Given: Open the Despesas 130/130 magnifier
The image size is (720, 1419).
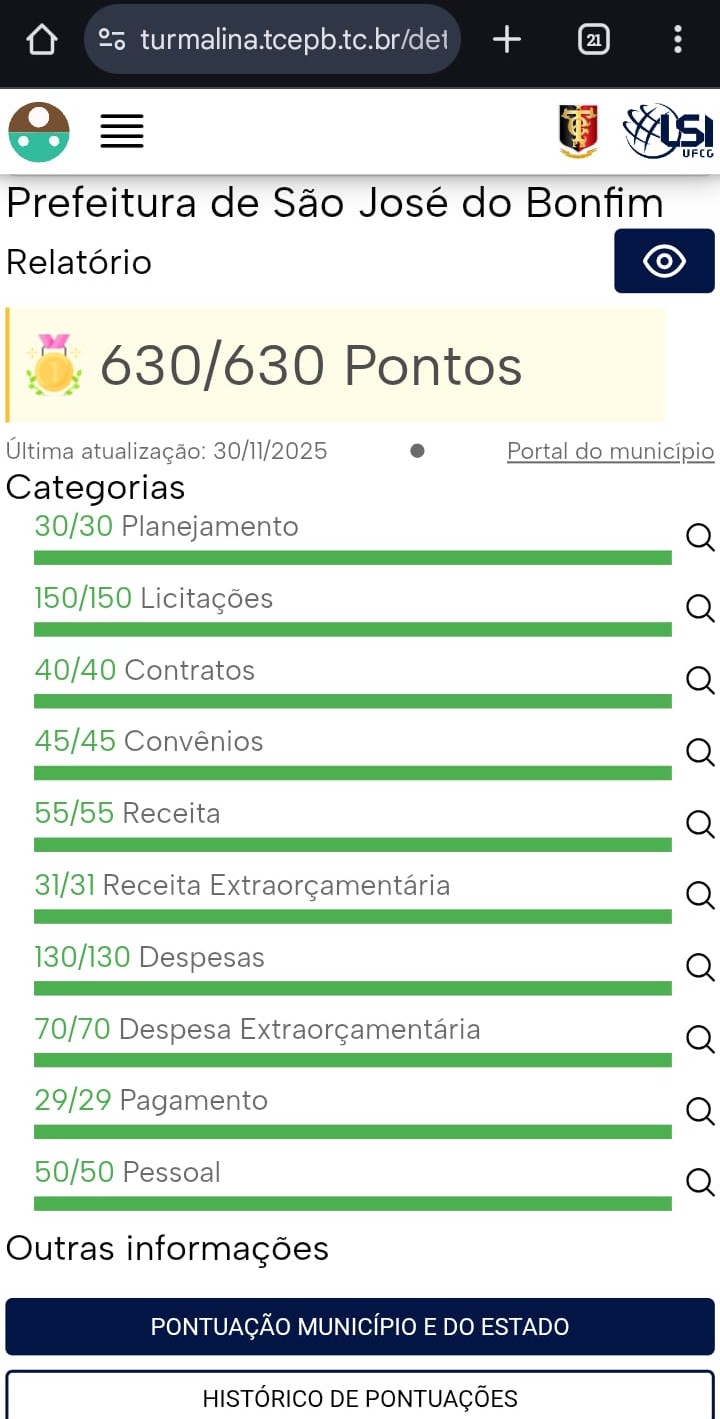Looking at the screenshot, I should [700, 967].
